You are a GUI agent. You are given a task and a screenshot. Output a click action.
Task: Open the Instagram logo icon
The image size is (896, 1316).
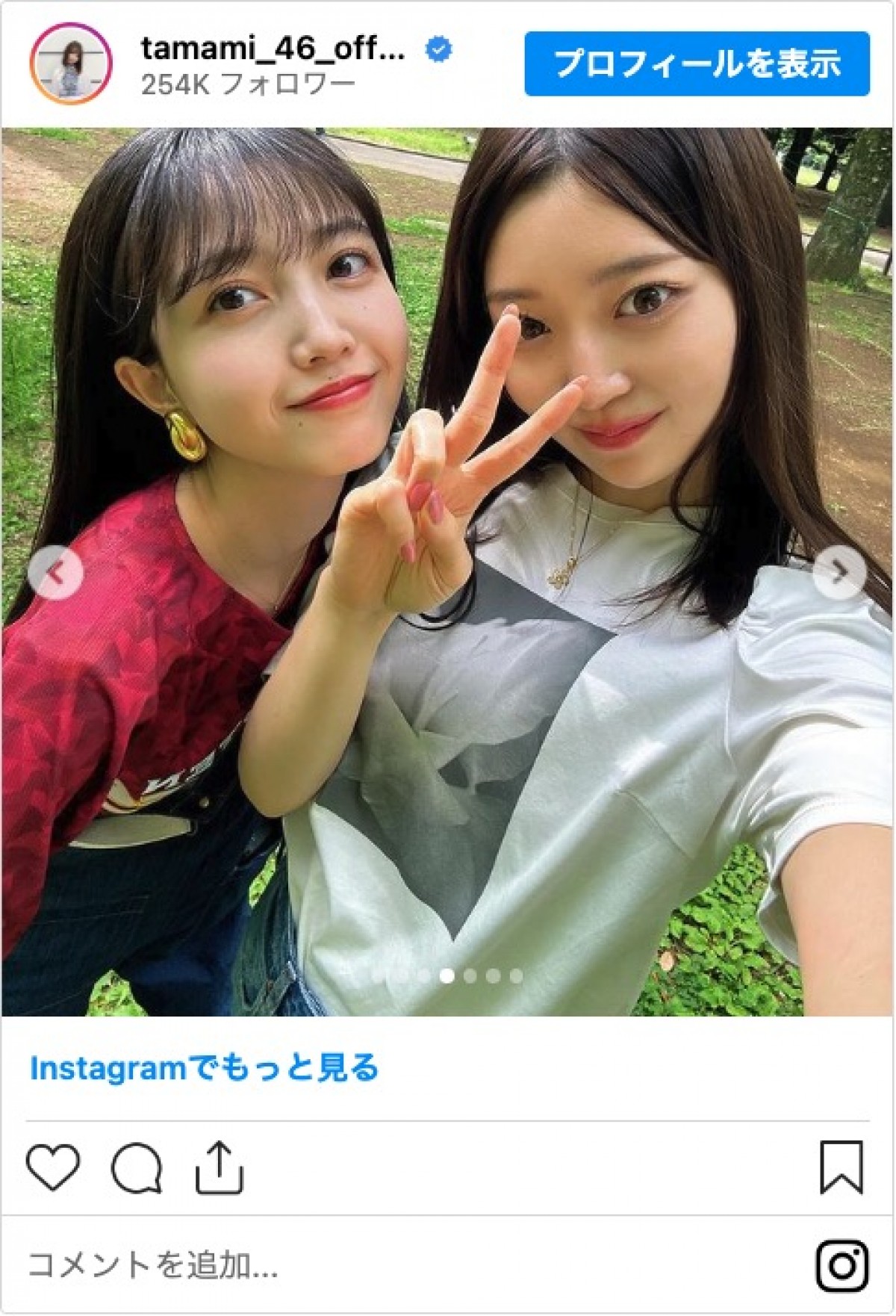[x=842, y=1266]
